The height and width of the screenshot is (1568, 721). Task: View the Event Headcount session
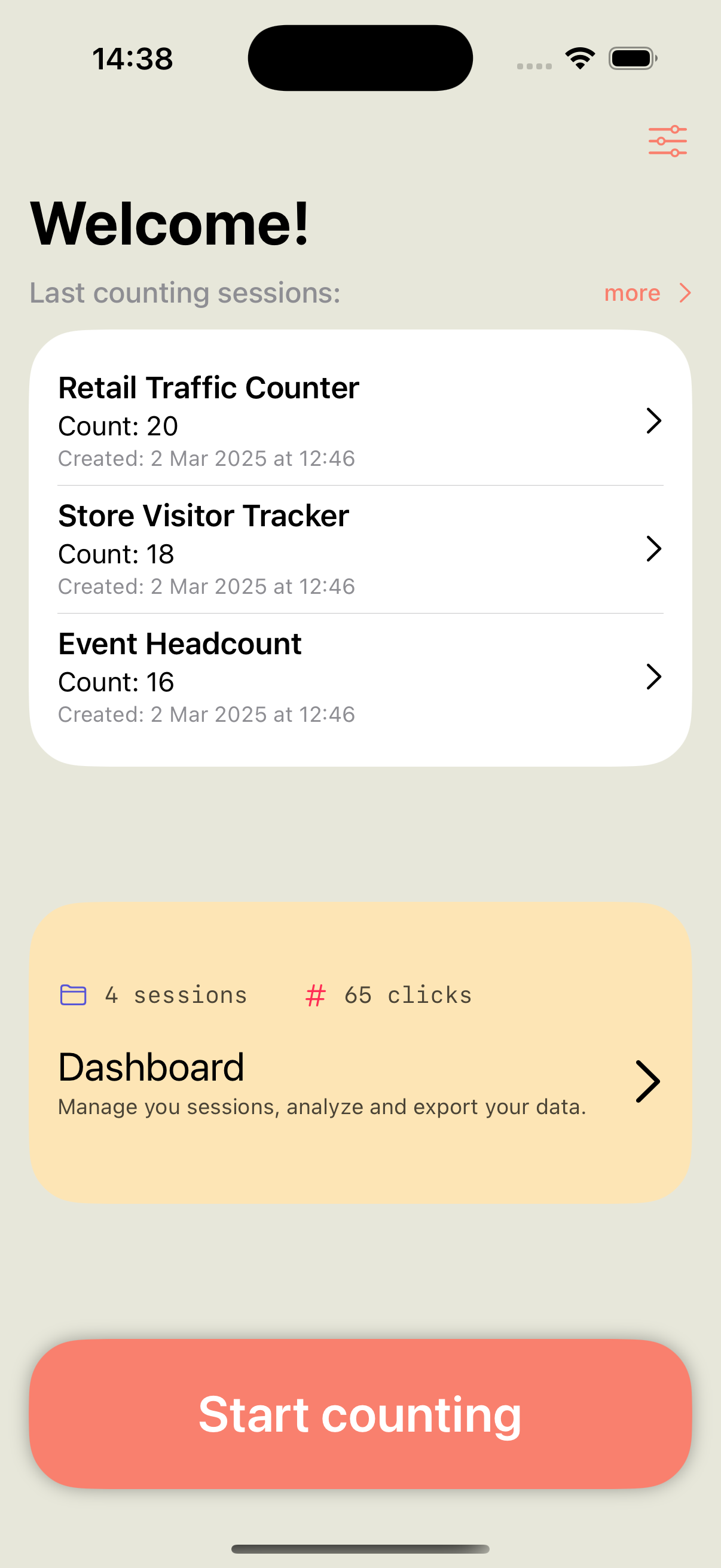pos(359,678)
